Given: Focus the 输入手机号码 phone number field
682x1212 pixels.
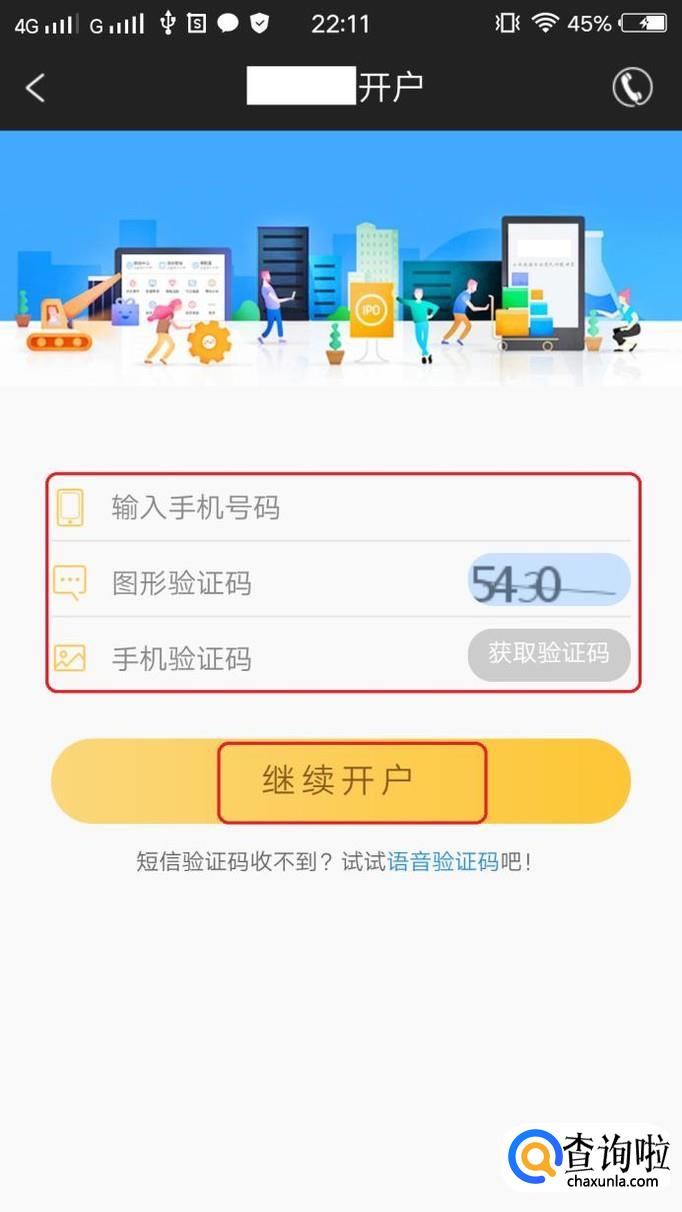Looking at the screenshot, I should 340,507.
